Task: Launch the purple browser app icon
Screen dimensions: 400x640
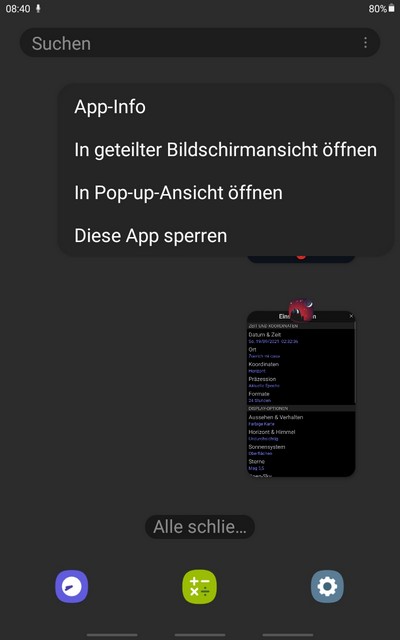Action: click(71, 587)
